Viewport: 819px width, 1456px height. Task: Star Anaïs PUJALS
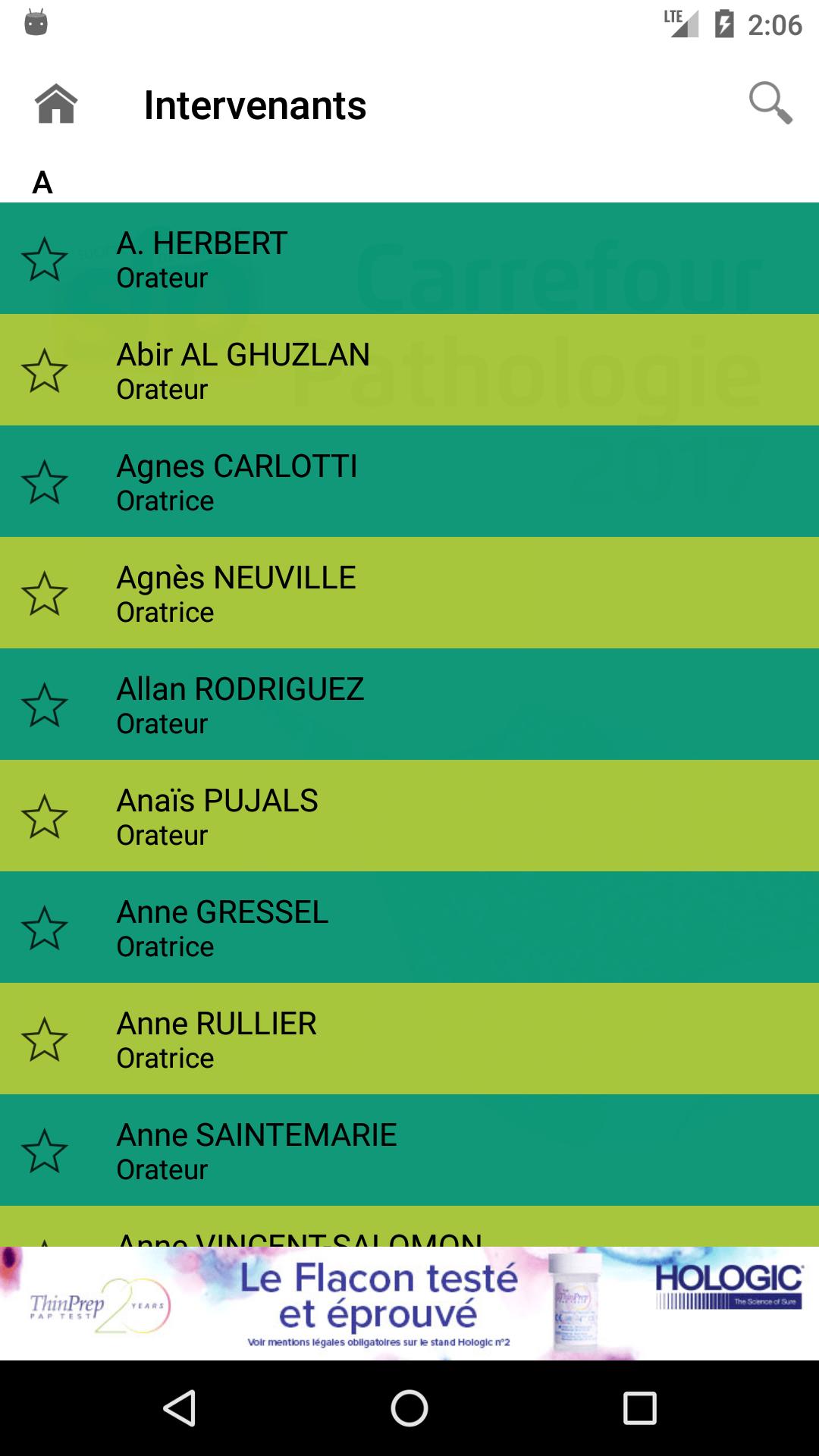coord(44,817)
